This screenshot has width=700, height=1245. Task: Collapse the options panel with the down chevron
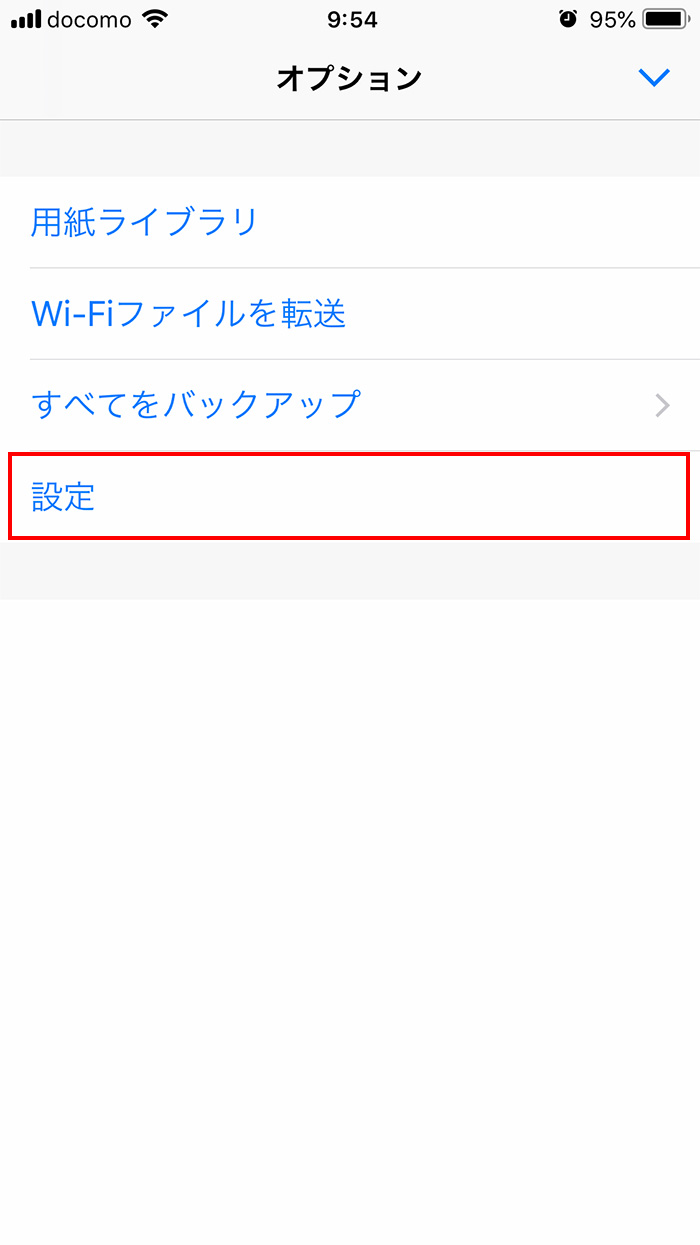(653, 78)
